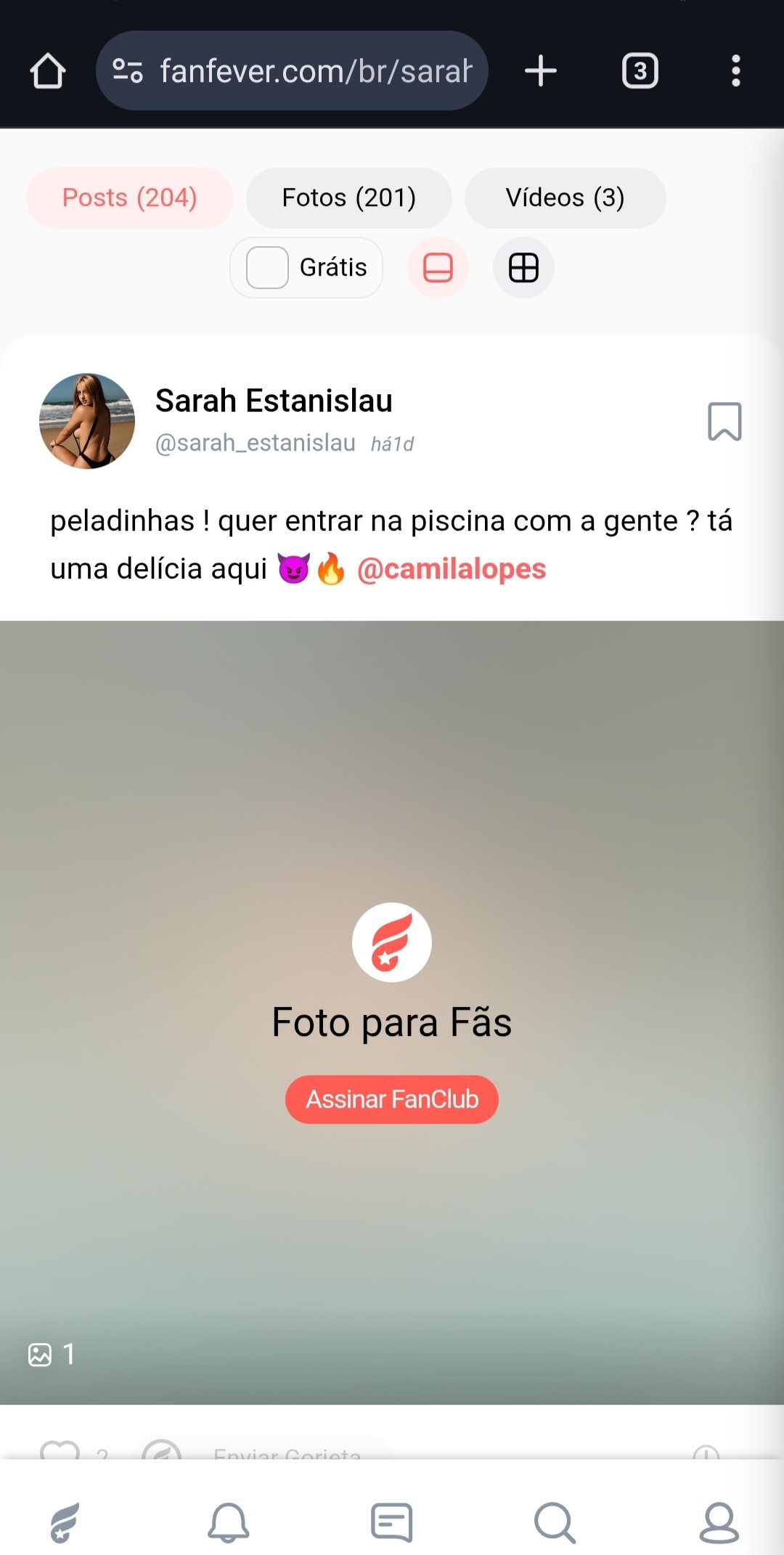The image size is (784, 1555).
Task: Go to the FanFever home feed
Action: pyautogui.click(x=65, y=1522)
